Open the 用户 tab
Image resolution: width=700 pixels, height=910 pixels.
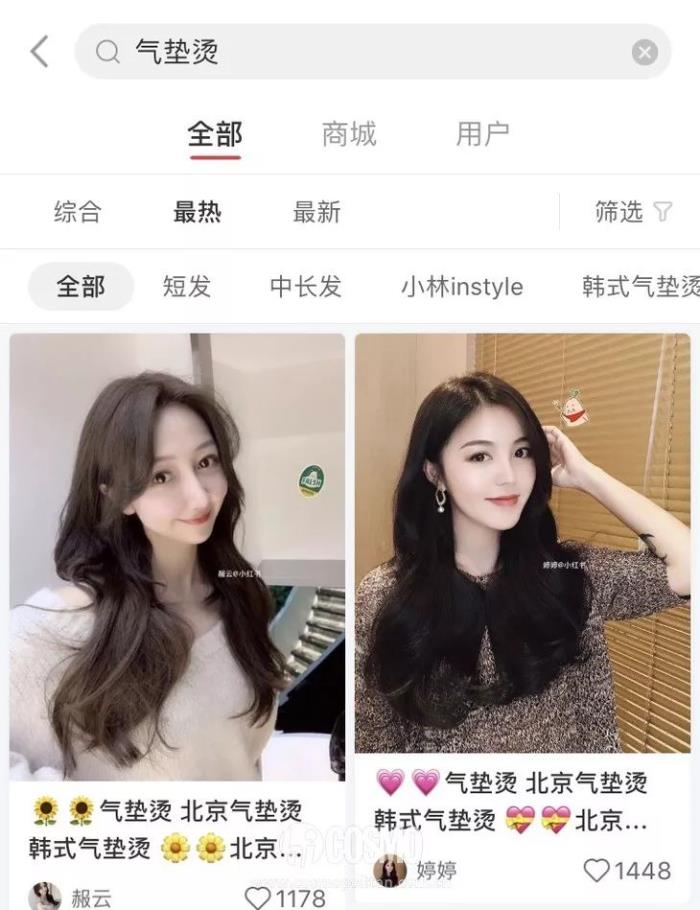pos(483,134)
